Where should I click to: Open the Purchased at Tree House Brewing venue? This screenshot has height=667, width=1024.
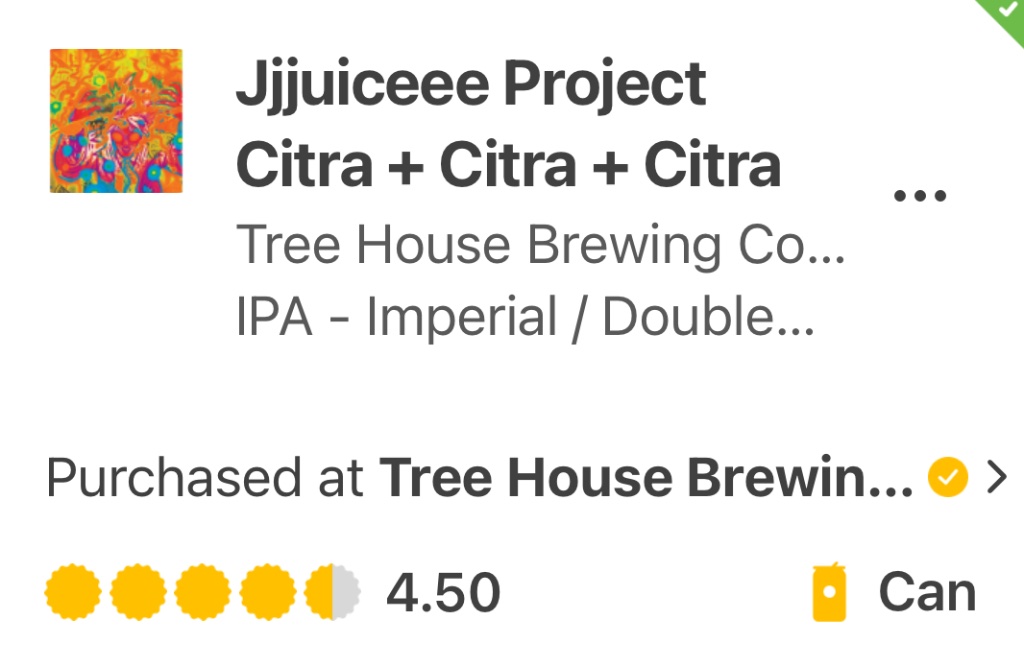point(644,479)
